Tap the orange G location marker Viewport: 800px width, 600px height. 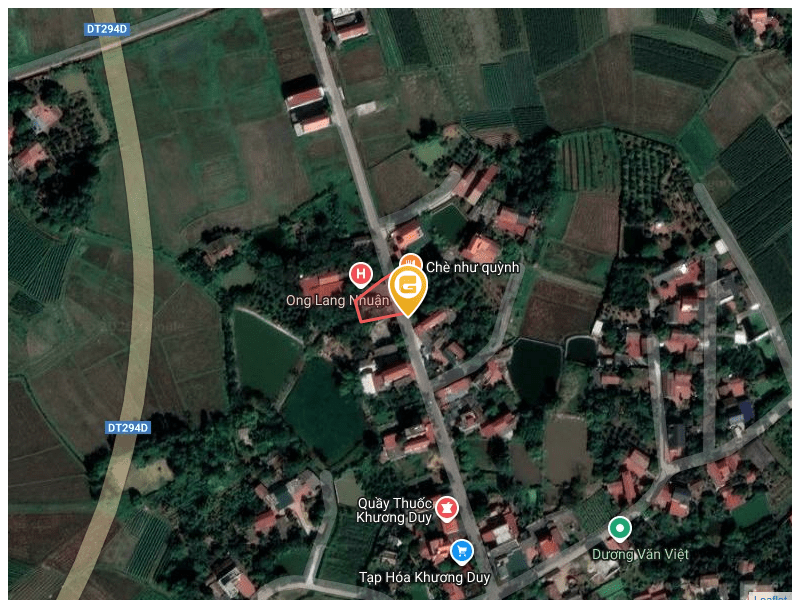(408, 288)
